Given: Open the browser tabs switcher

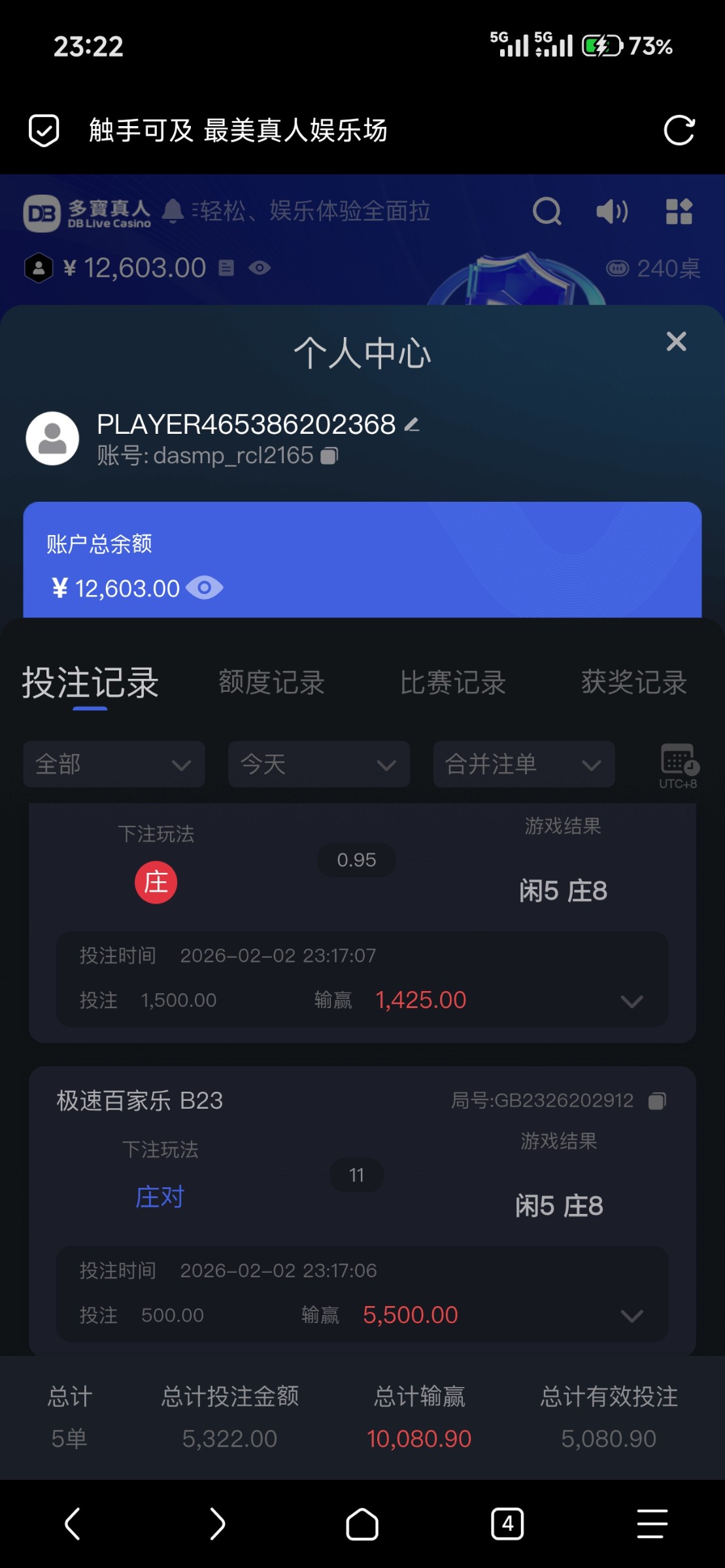Looking at the screenshot, I should click(x=507, y=1524).
